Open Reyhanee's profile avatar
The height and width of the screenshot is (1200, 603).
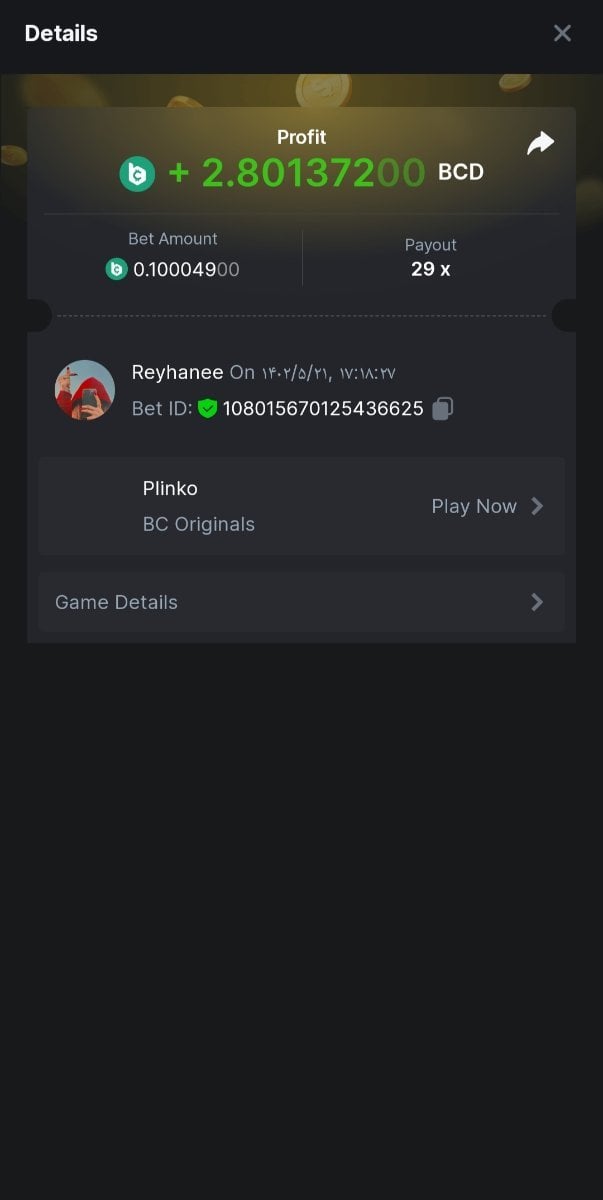pyautogui.click(x=85, y=390)
